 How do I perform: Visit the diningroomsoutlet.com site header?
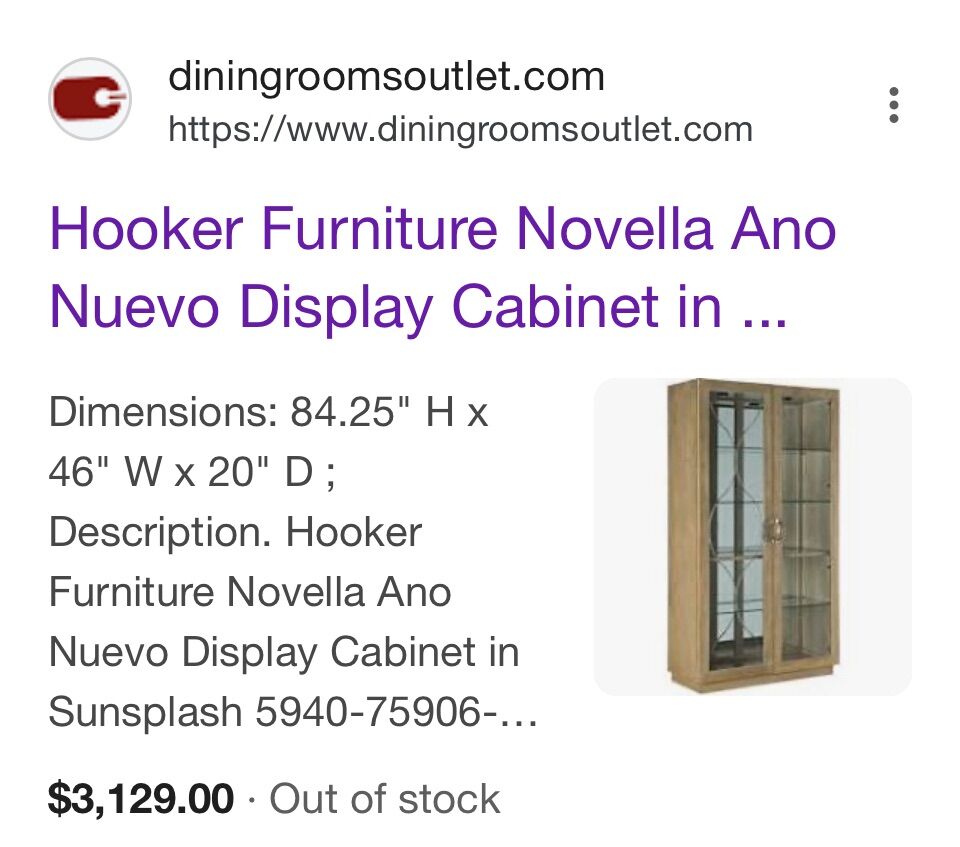(386, 78)
